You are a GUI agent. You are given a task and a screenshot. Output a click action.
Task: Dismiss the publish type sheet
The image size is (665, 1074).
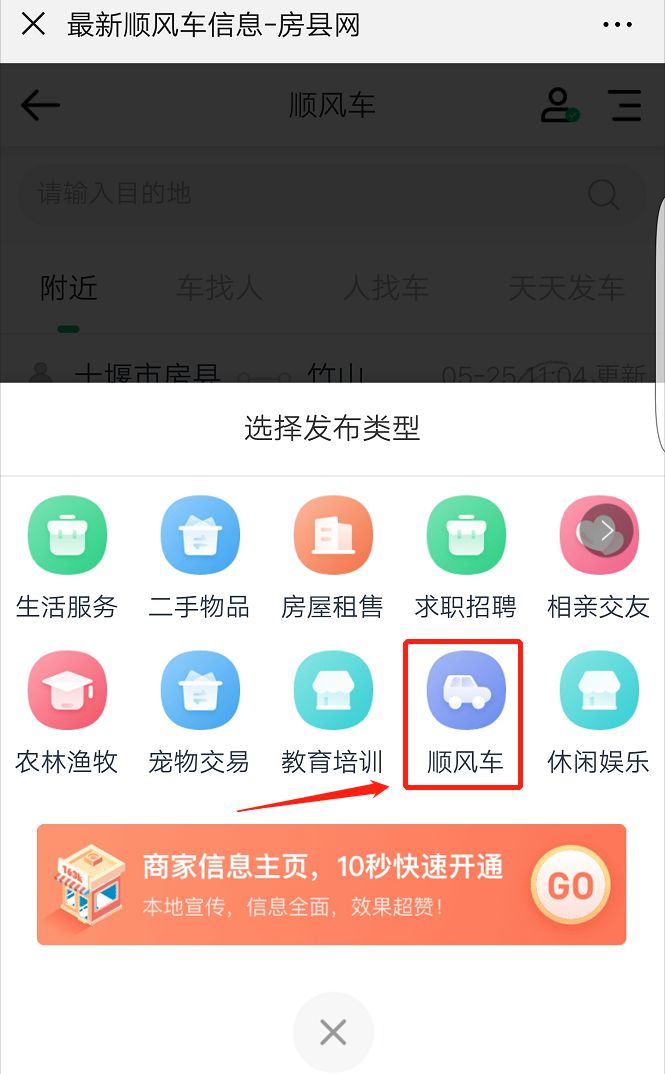(x=332, y=1032)
